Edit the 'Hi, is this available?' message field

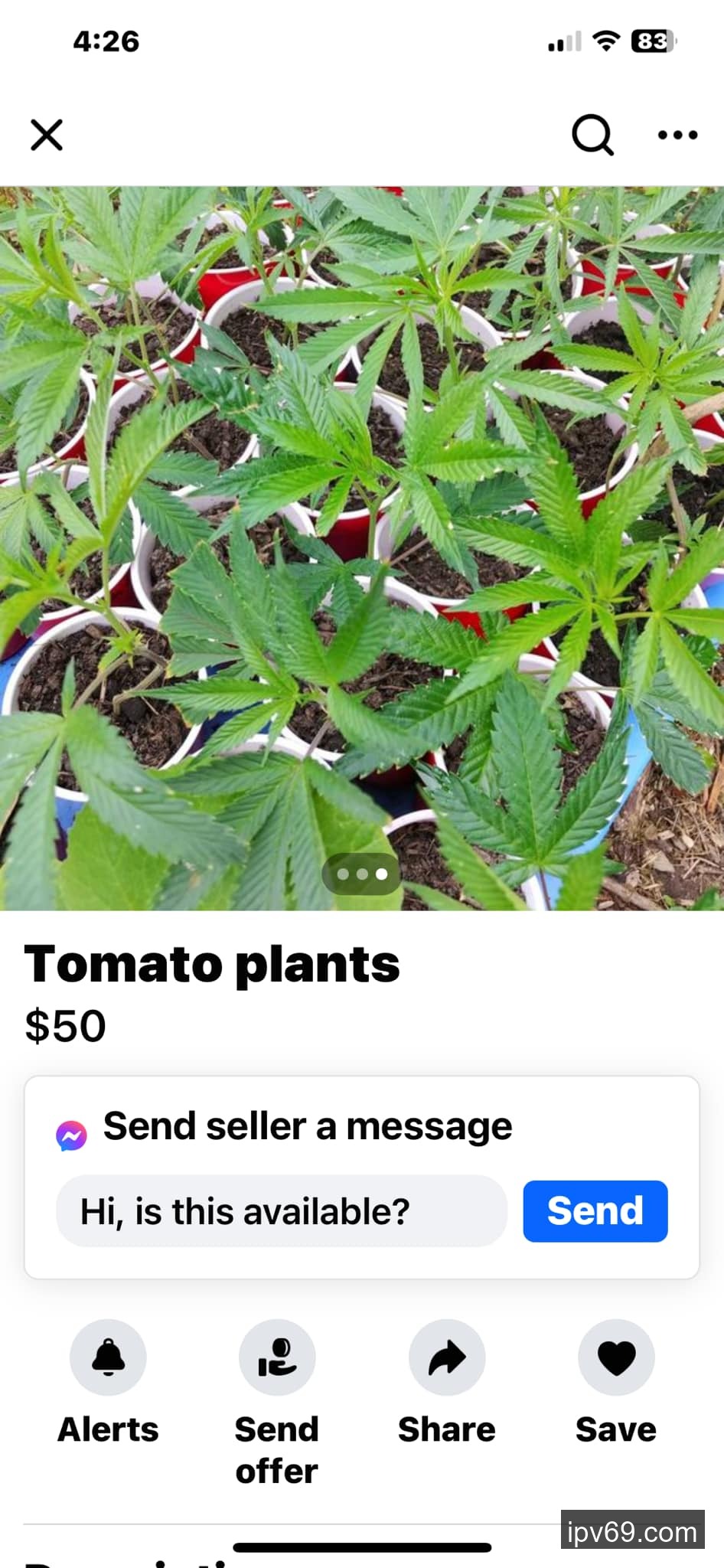tap(281, 1211)
